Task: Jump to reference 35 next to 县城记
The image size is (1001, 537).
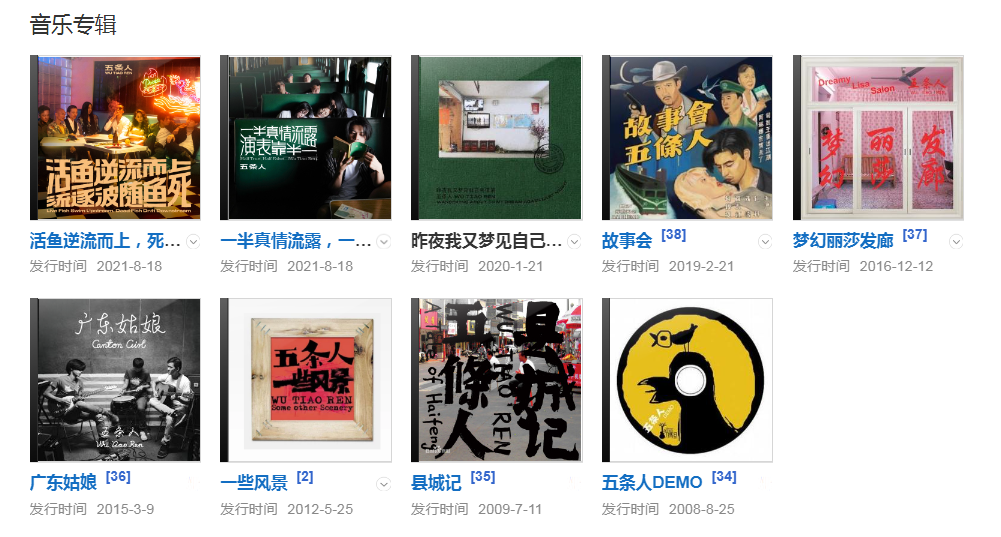Action: 483,477
